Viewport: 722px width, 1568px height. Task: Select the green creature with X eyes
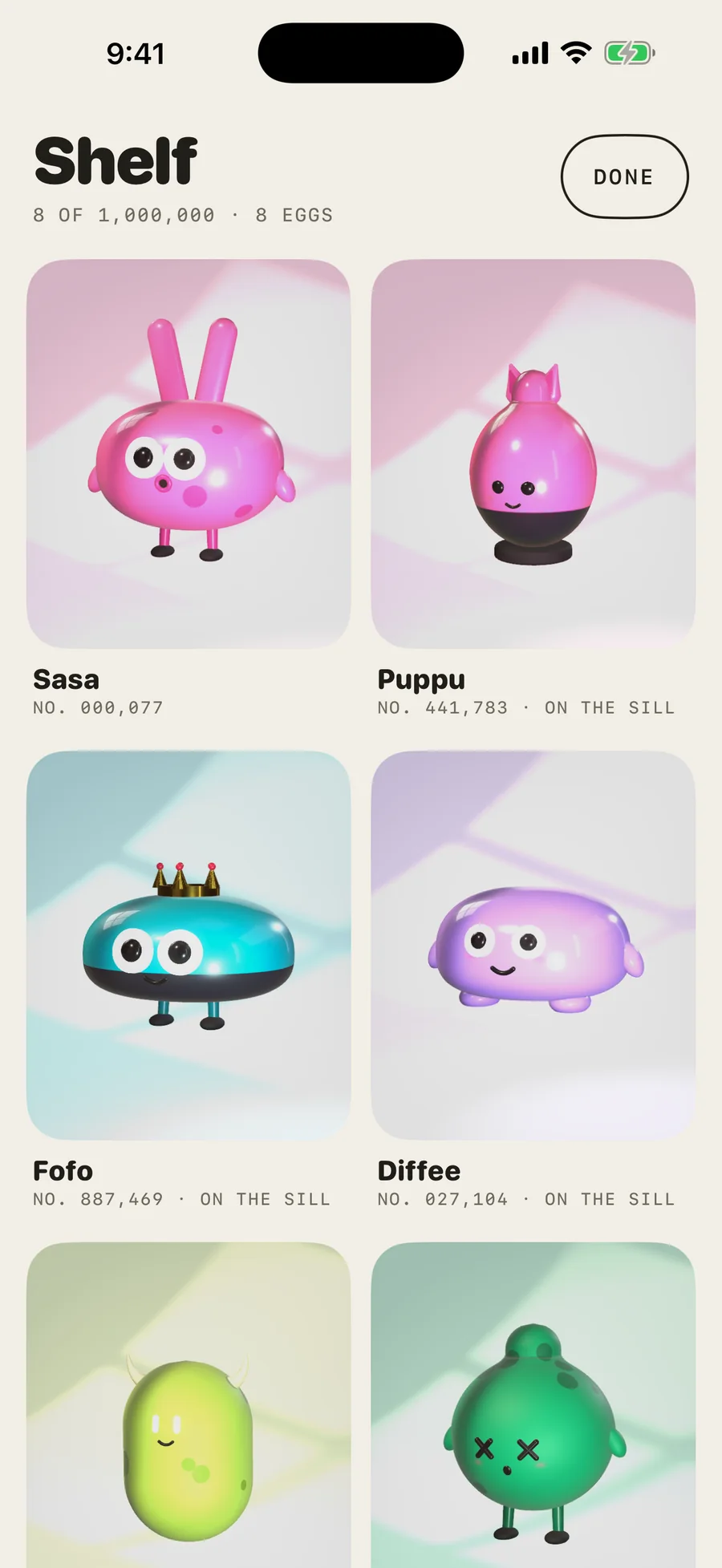coord(533,1405)
